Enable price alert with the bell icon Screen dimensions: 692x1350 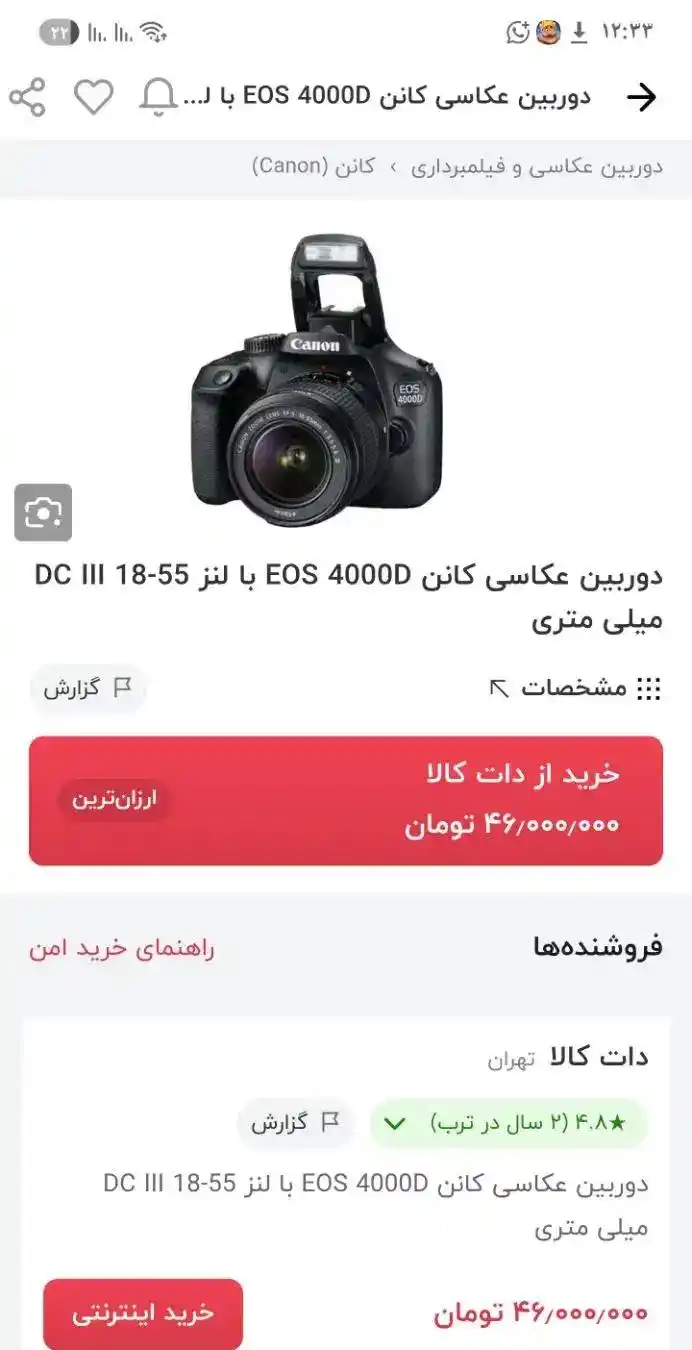157,97
